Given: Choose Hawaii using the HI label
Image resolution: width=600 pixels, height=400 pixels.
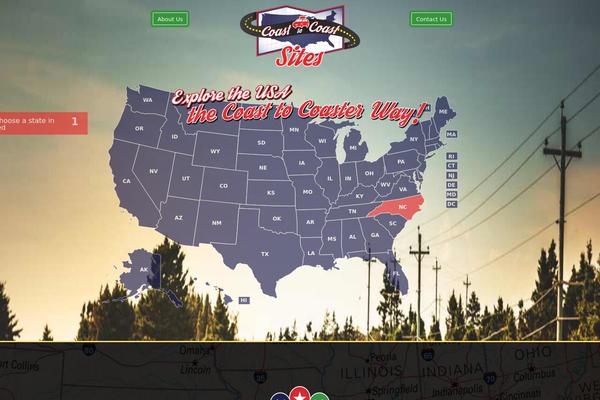Looking at the screenshot, I should click(x=243, y=299).
